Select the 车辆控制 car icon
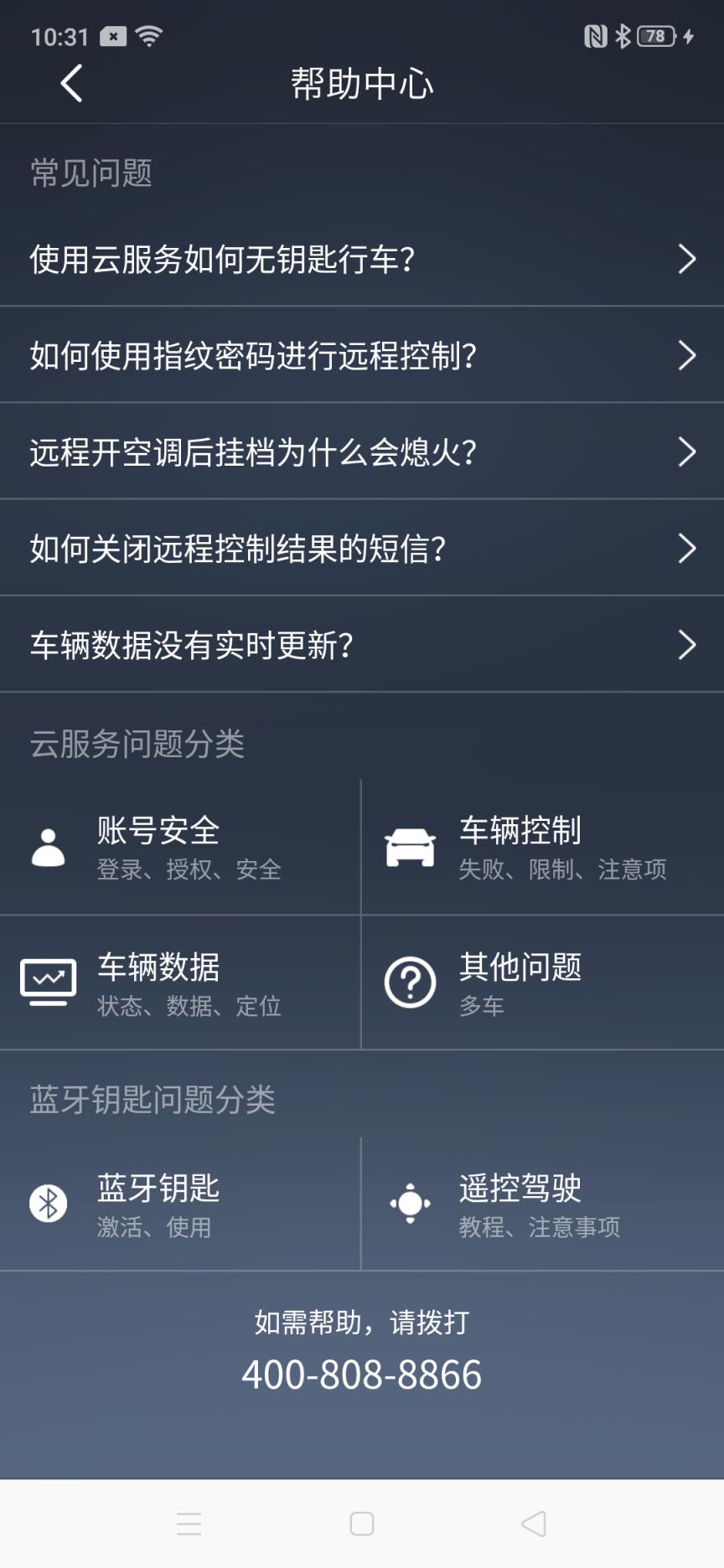 [x=409, y=848]
